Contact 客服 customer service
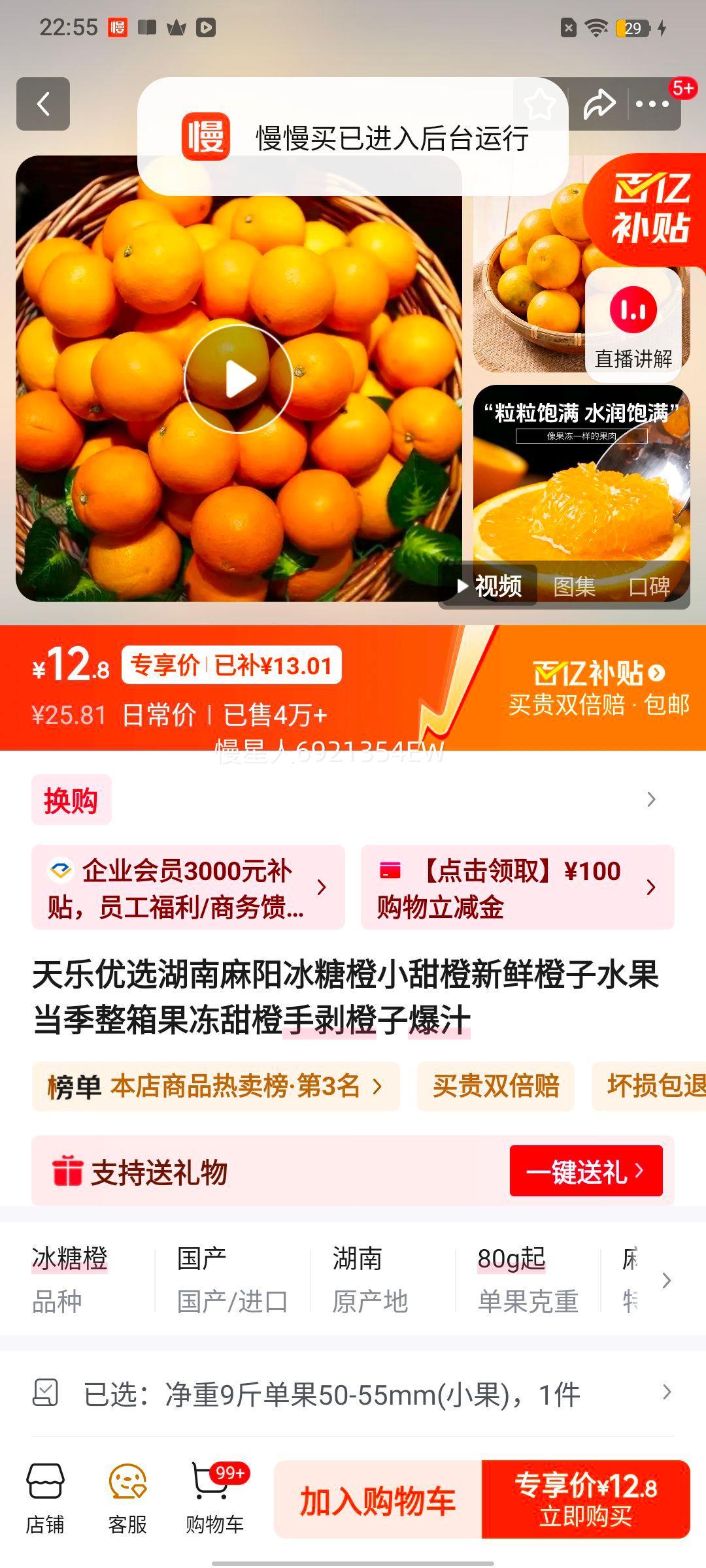This screenshot has height=1568, width=706. 127,1499
